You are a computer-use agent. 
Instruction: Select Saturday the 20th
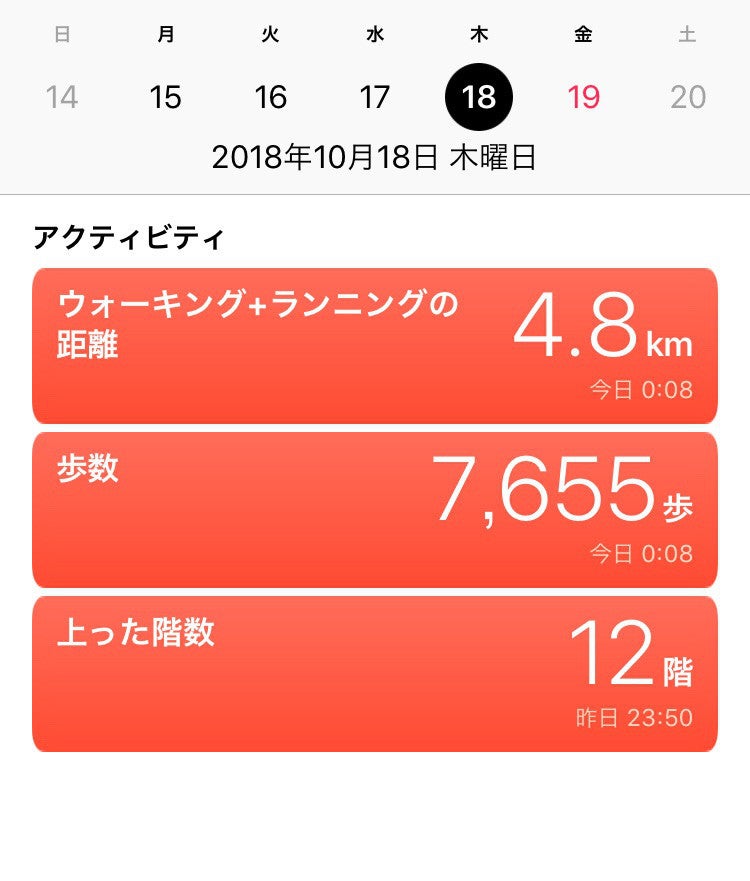point(688,97)
